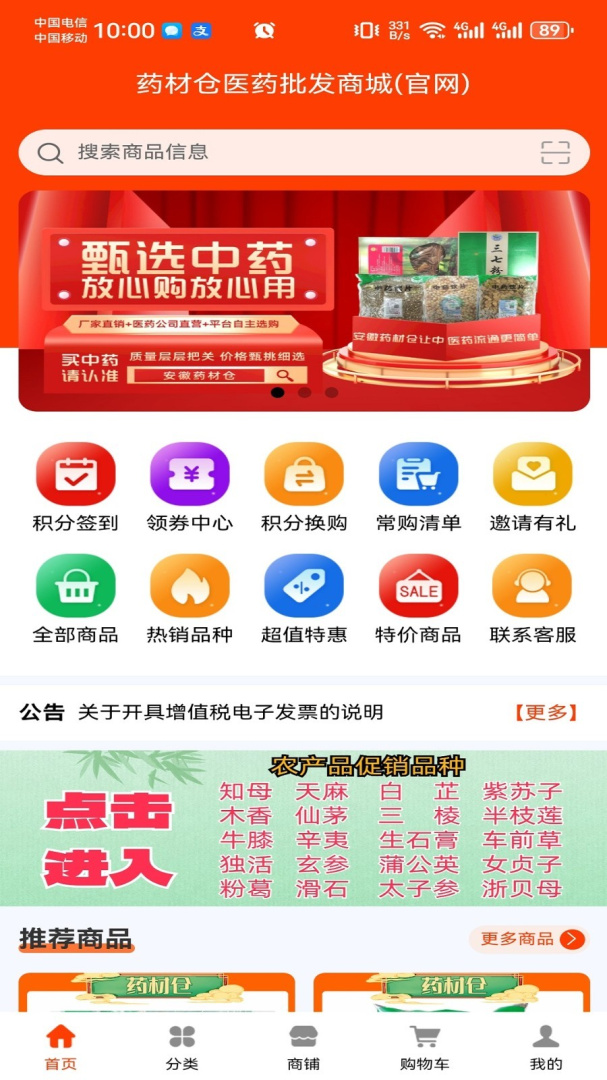Image resolution: width=607 pixels, height=1080 pixels.
Task: Open the scan icon in the search bar
Action: [555, 153]
